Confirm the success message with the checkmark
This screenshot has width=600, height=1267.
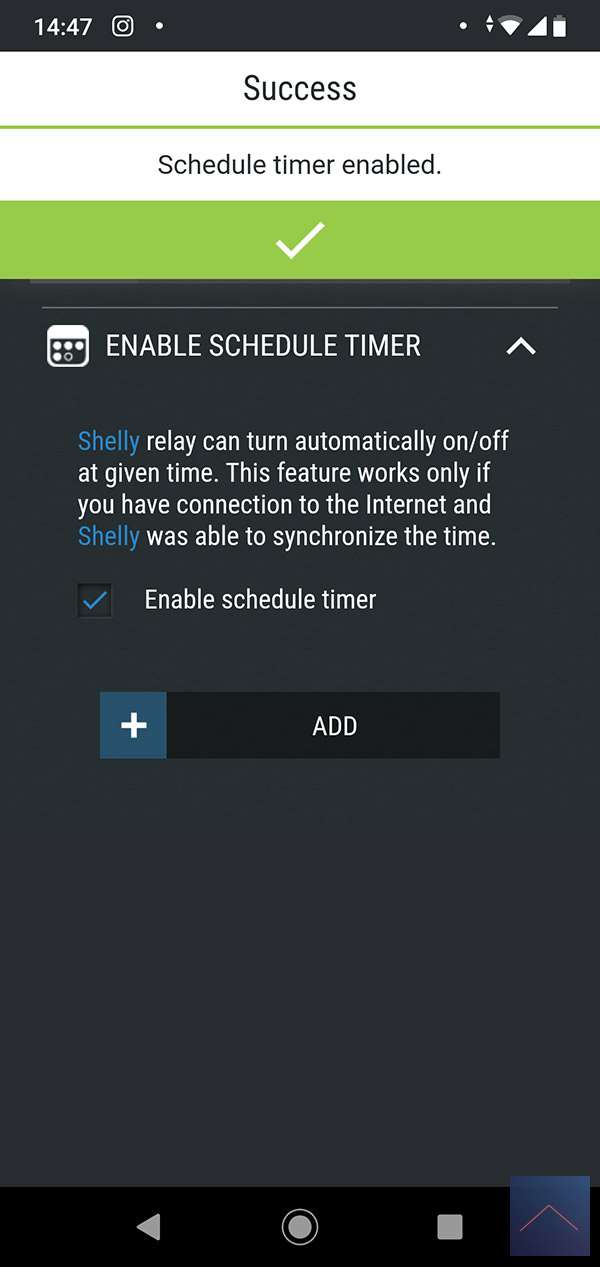tap(300, 240)
